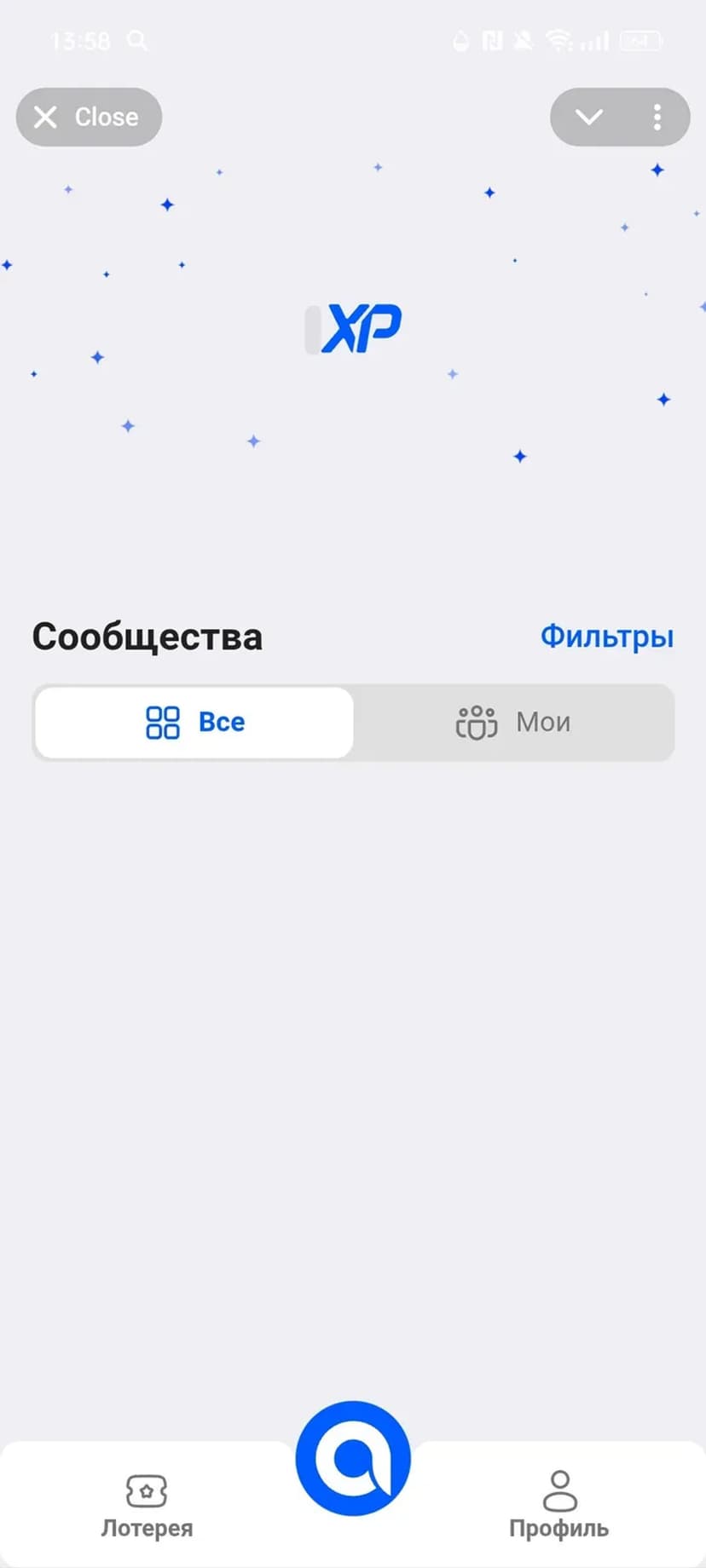Open the Лотерея tab
The image size is (706, 1568).
(147, 1506)
